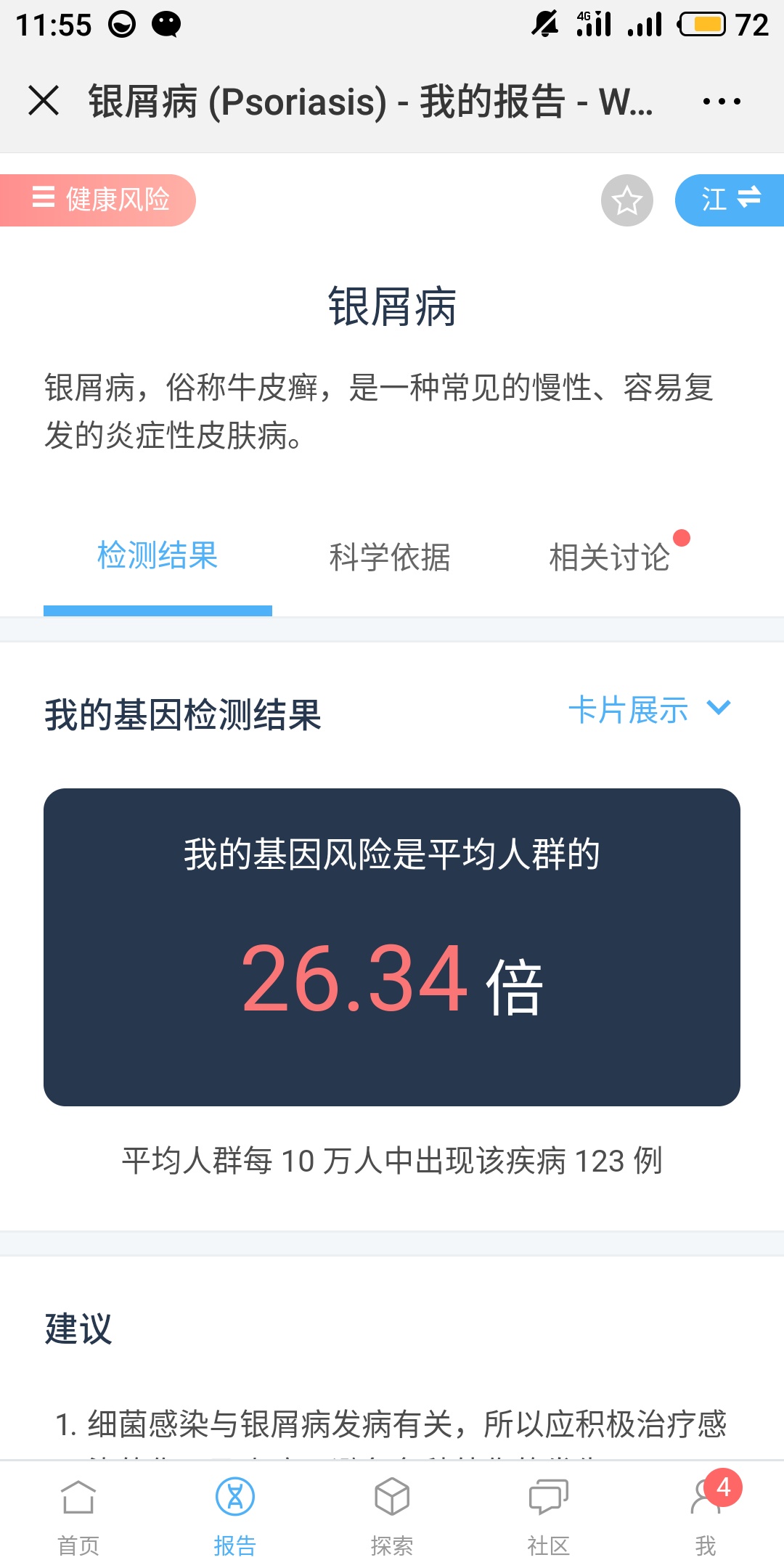Select the 检测结果 tab

tap(158, 556)
